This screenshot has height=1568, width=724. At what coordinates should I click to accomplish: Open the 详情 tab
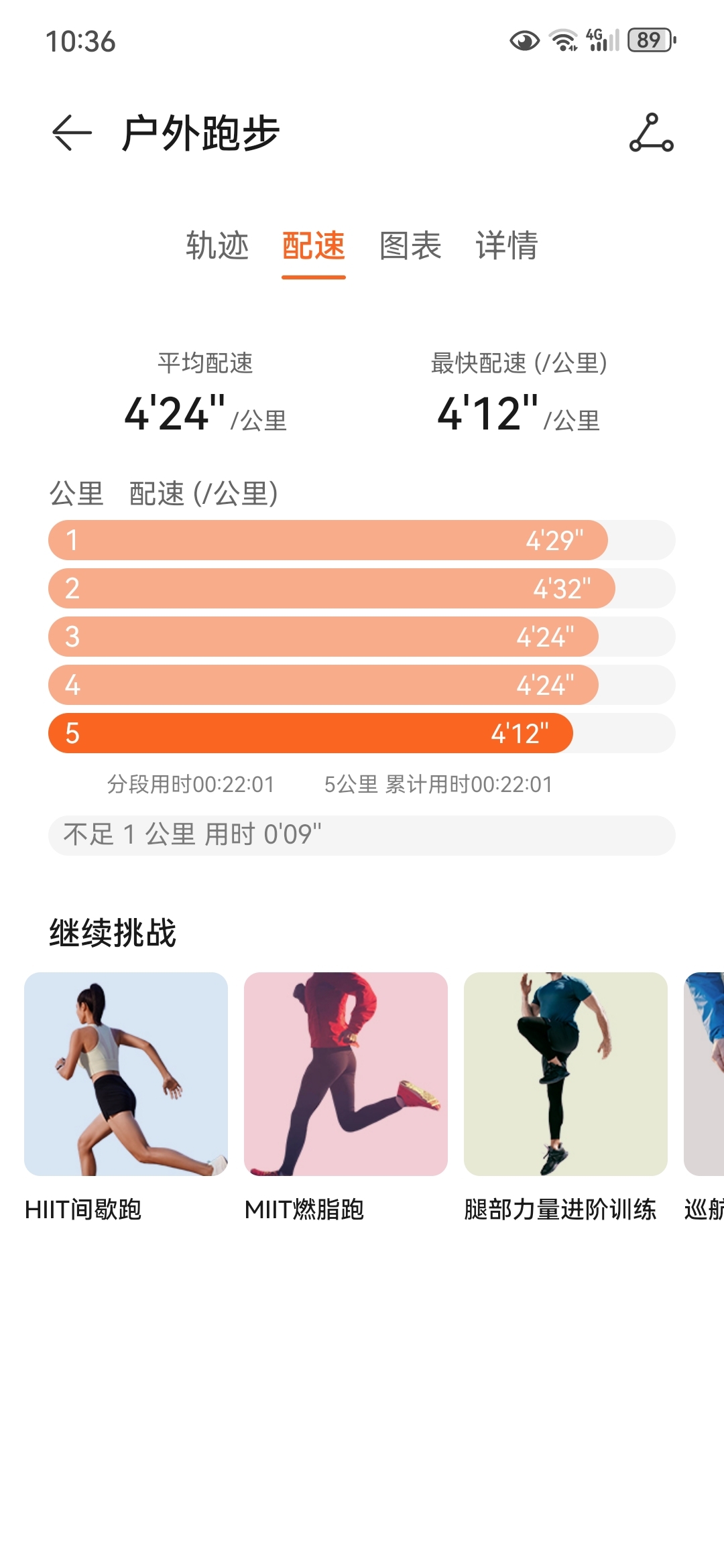pos(507,246)
